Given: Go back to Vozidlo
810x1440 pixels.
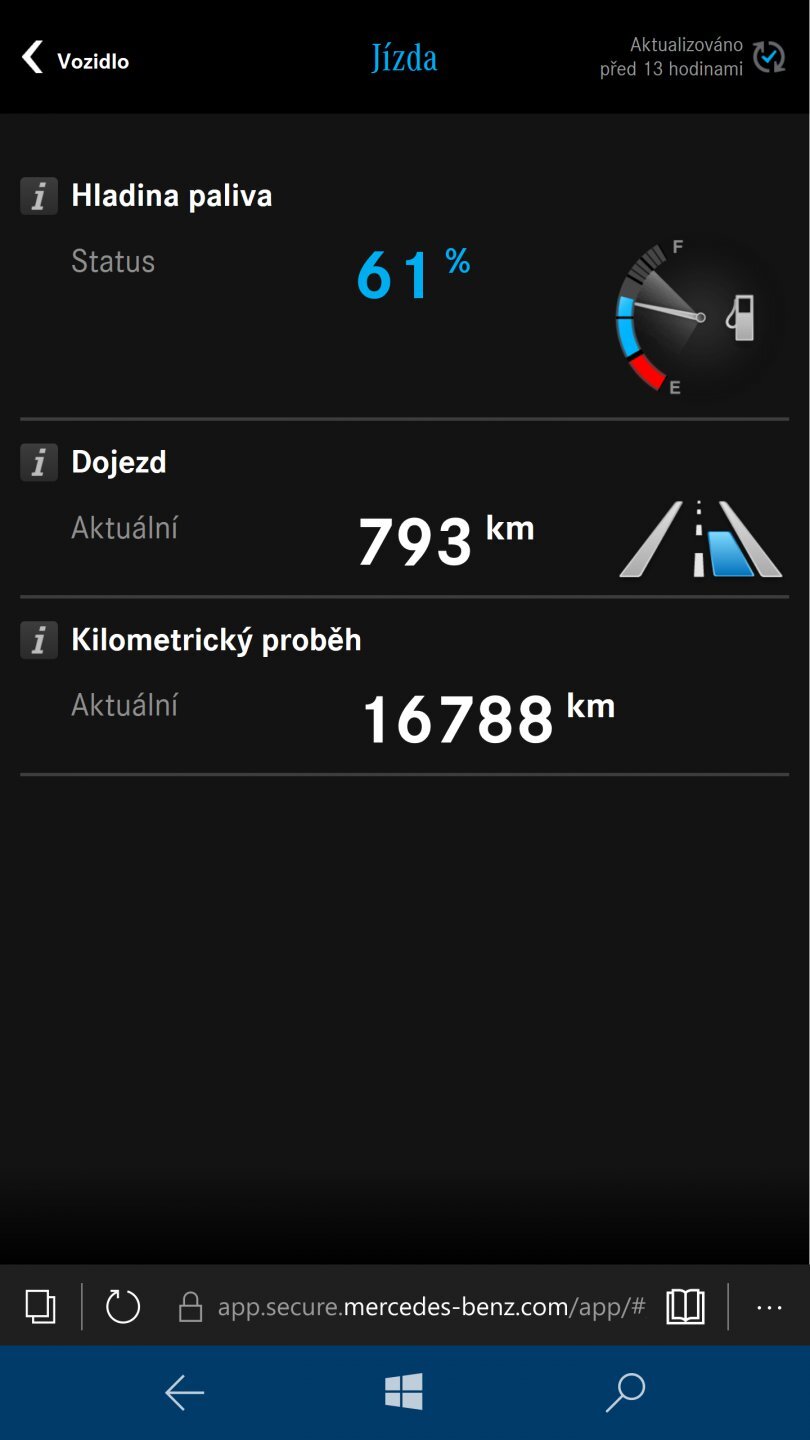Looking at the screenshot, I should pos(75,59).
